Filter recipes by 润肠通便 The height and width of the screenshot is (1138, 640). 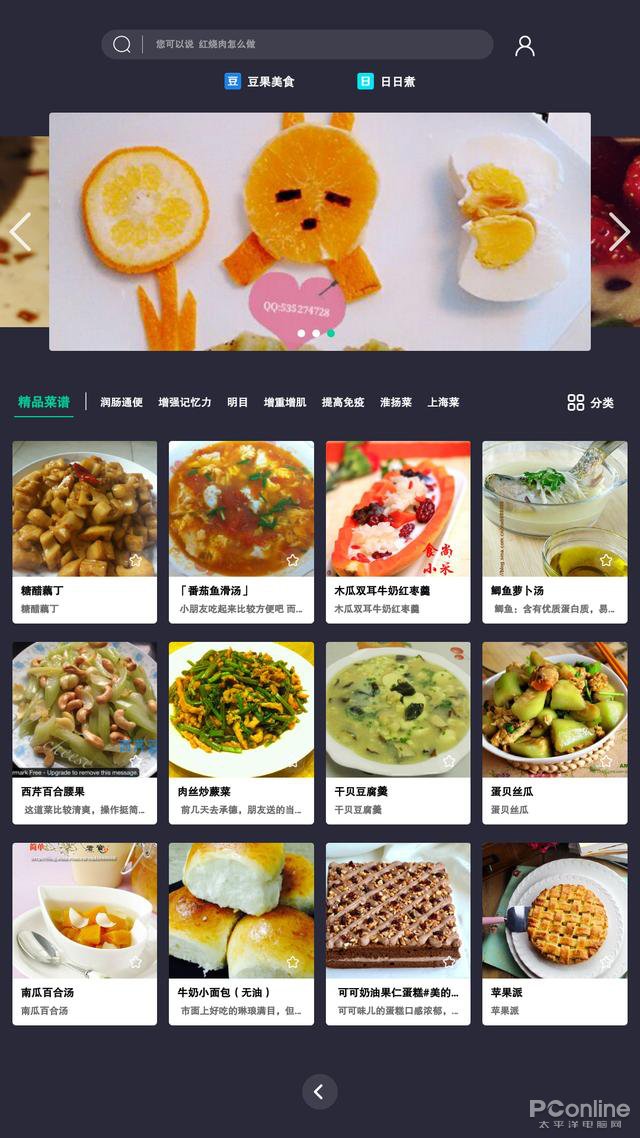[x=121, y=402]
